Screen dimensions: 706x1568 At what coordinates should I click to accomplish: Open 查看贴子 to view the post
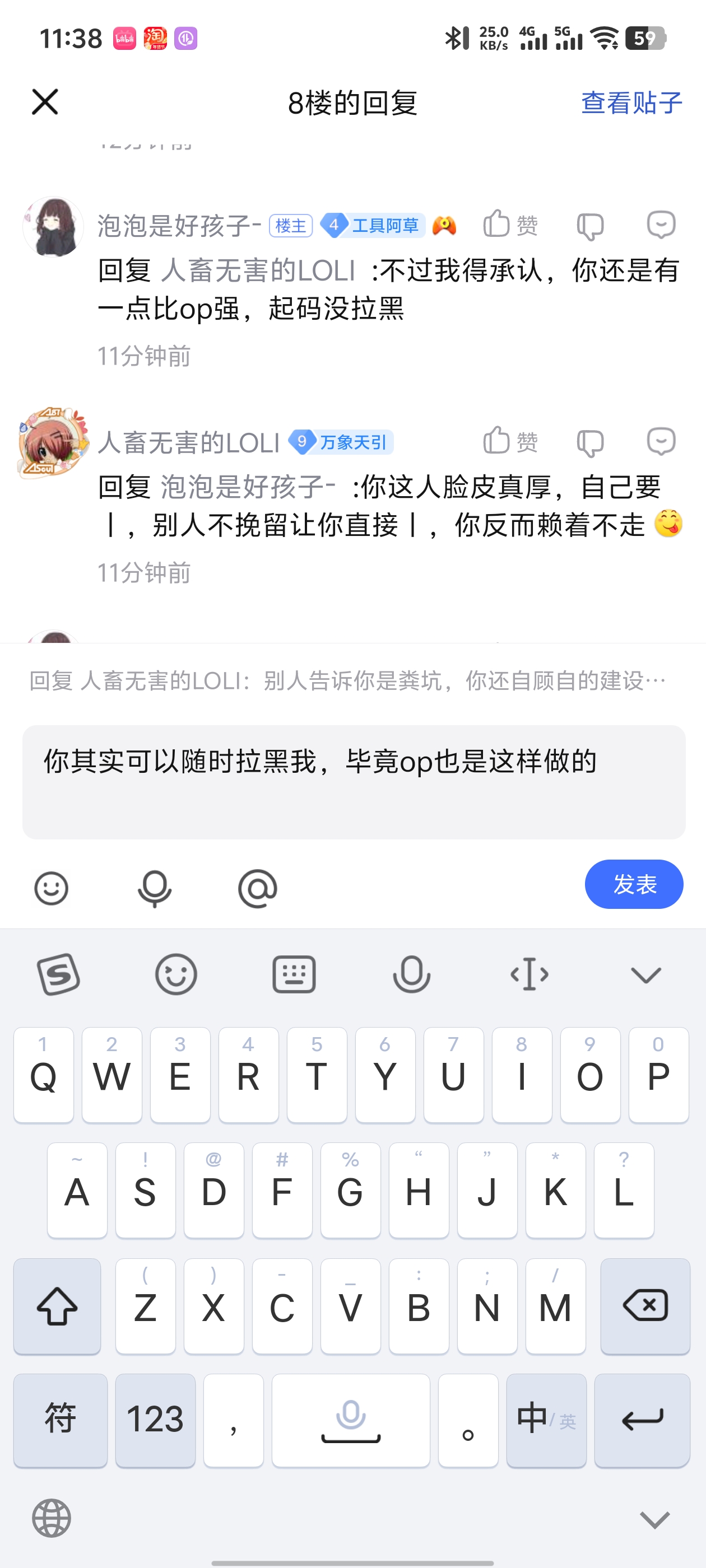[631, 102]
